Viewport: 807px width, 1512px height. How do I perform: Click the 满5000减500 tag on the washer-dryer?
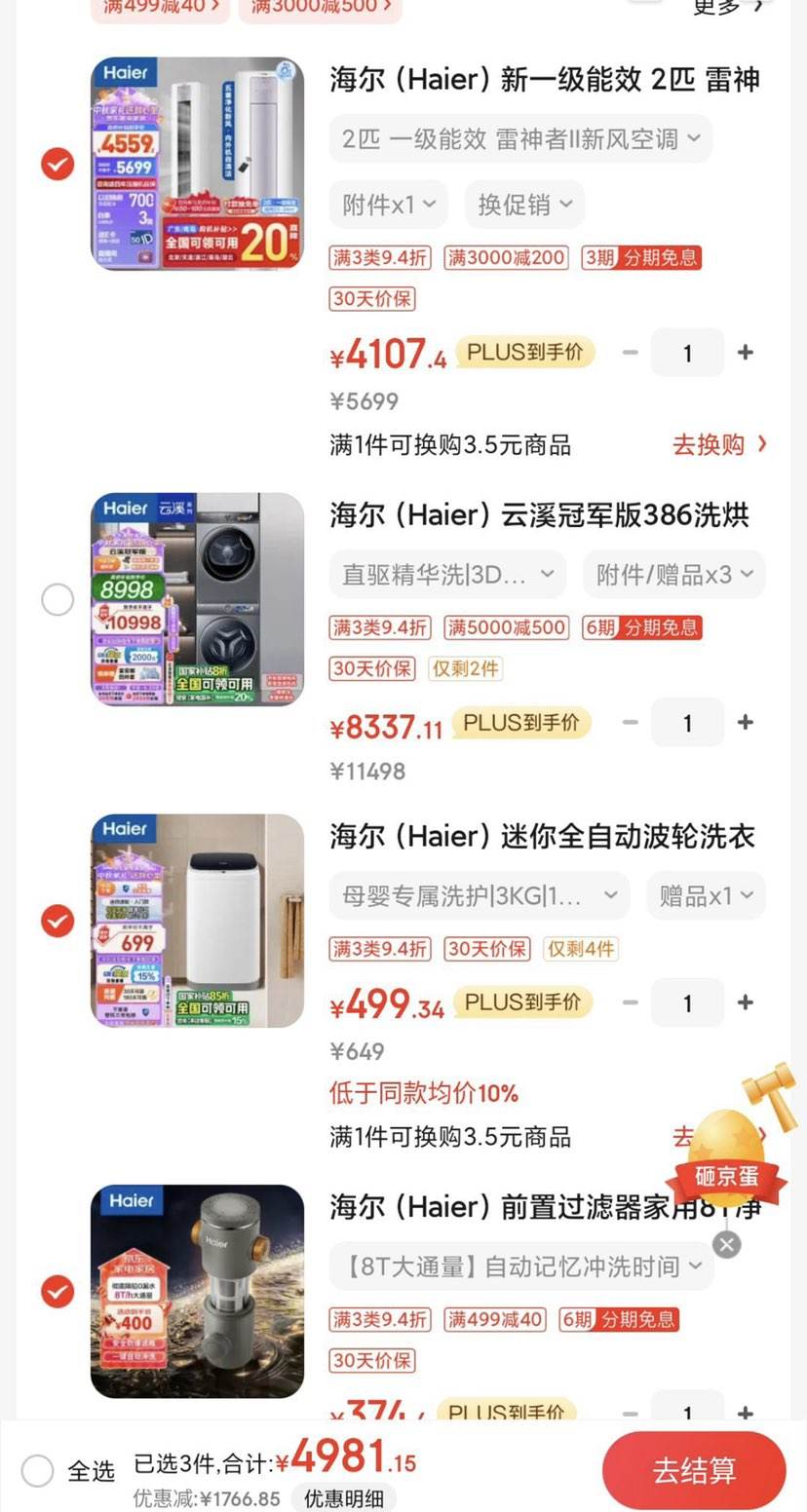pyautogui.click(x=507, y=627)
